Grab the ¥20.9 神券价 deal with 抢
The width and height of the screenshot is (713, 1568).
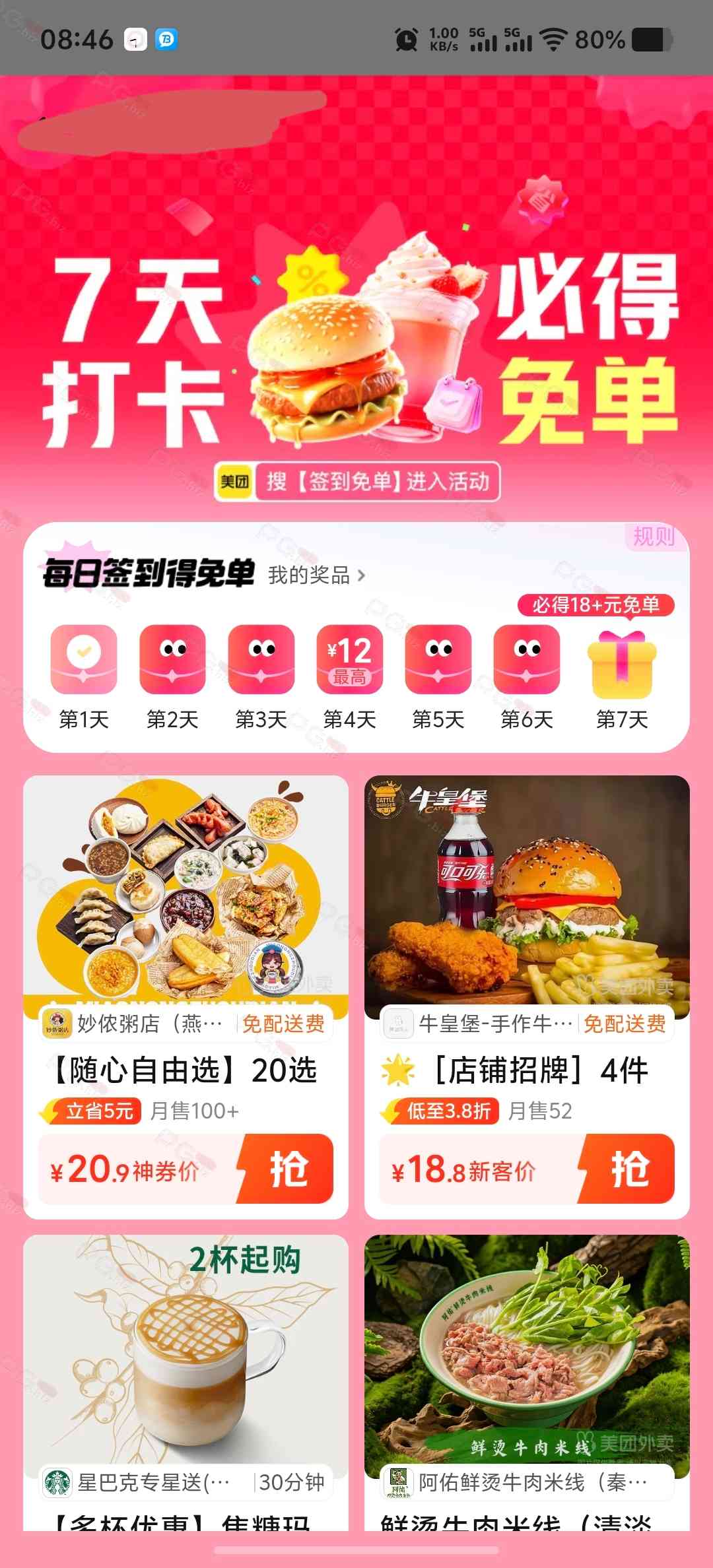pyautogui.click(x=288, y=1169)
